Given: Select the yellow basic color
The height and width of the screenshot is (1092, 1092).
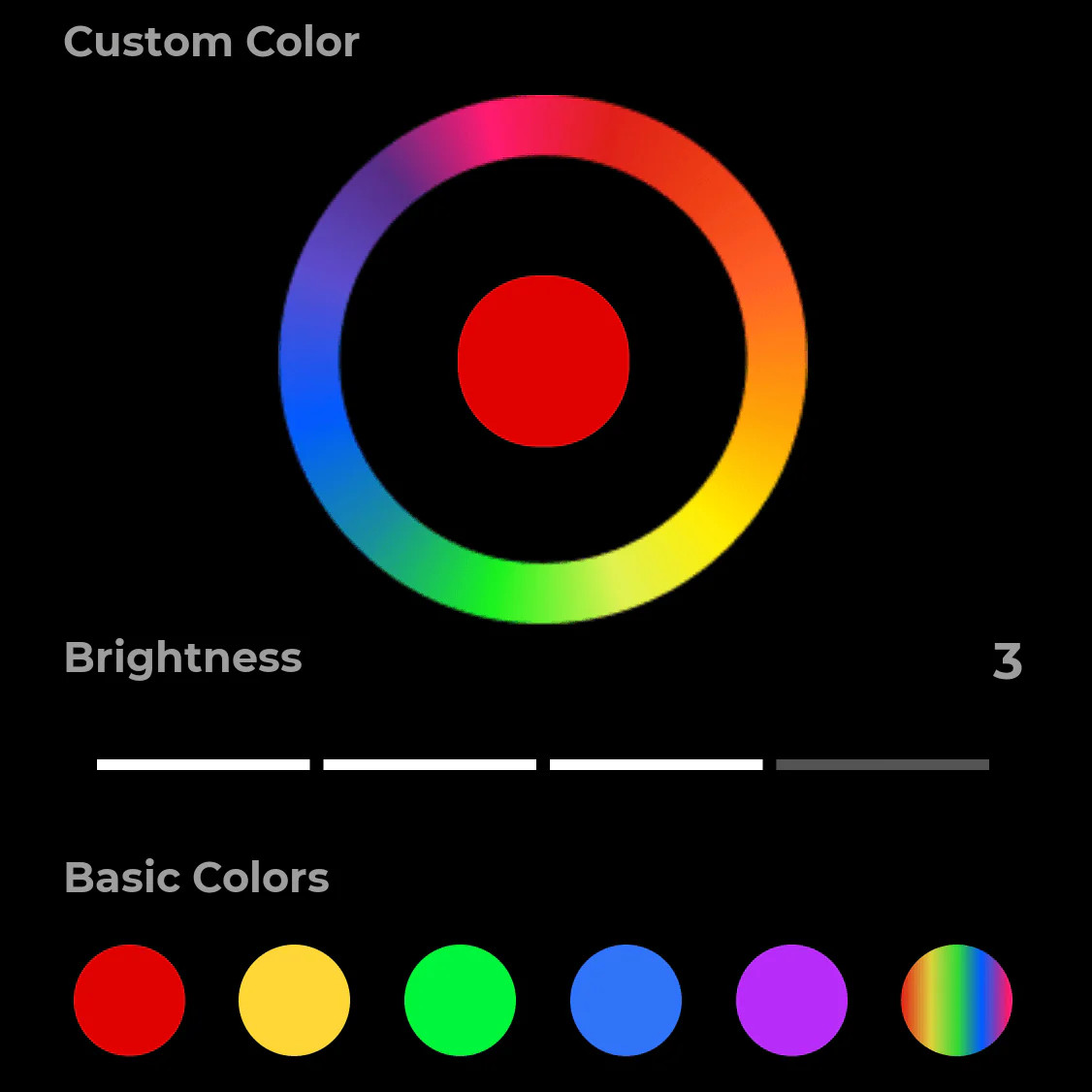Looking at the screenshot, I should pyautogui.click(x=294, y=1000).
